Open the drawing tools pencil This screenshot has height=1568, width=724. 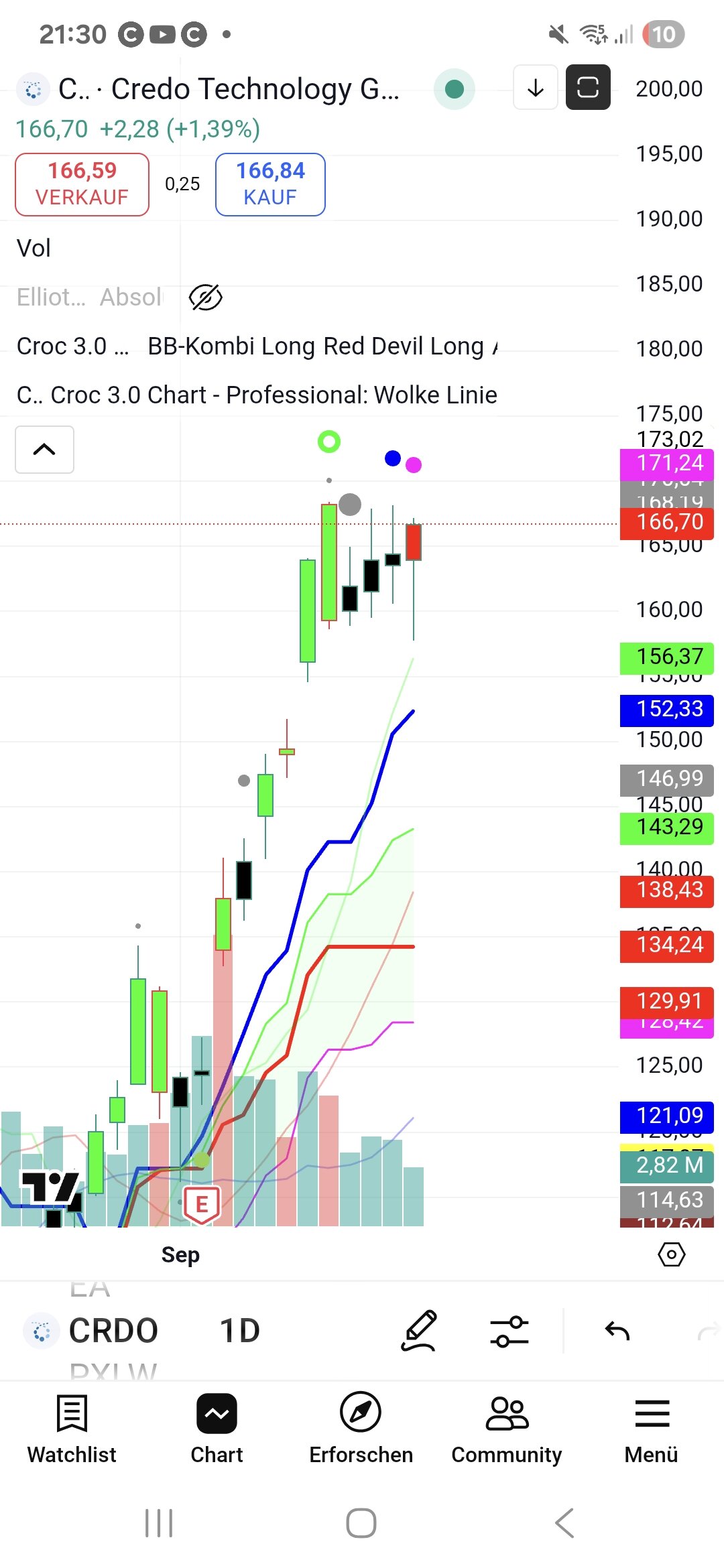pyautogui.click(x=419, y=1331)
